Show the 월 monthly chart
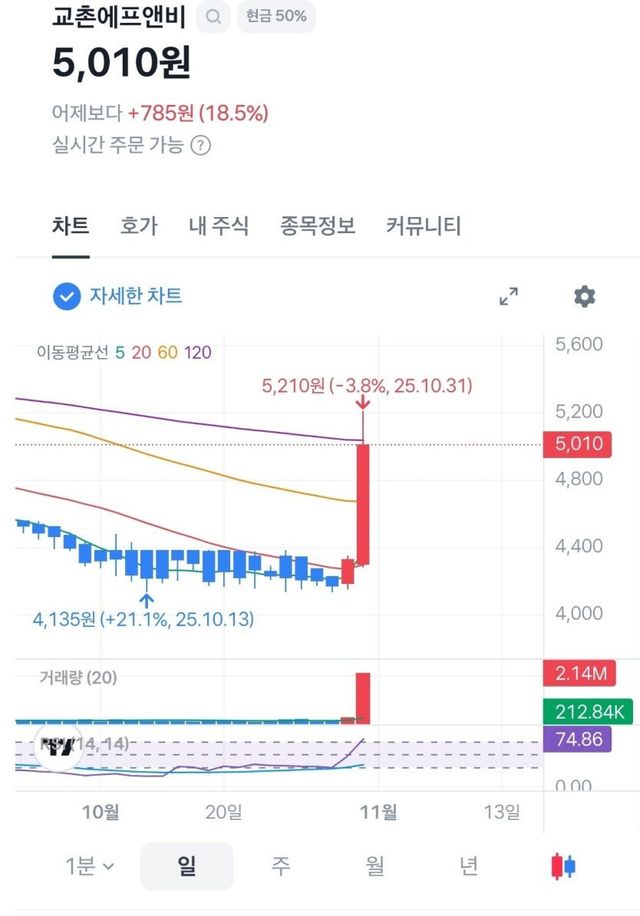This screenshot has width=640, height=916. pyautogui.click(x=375, y=866)
